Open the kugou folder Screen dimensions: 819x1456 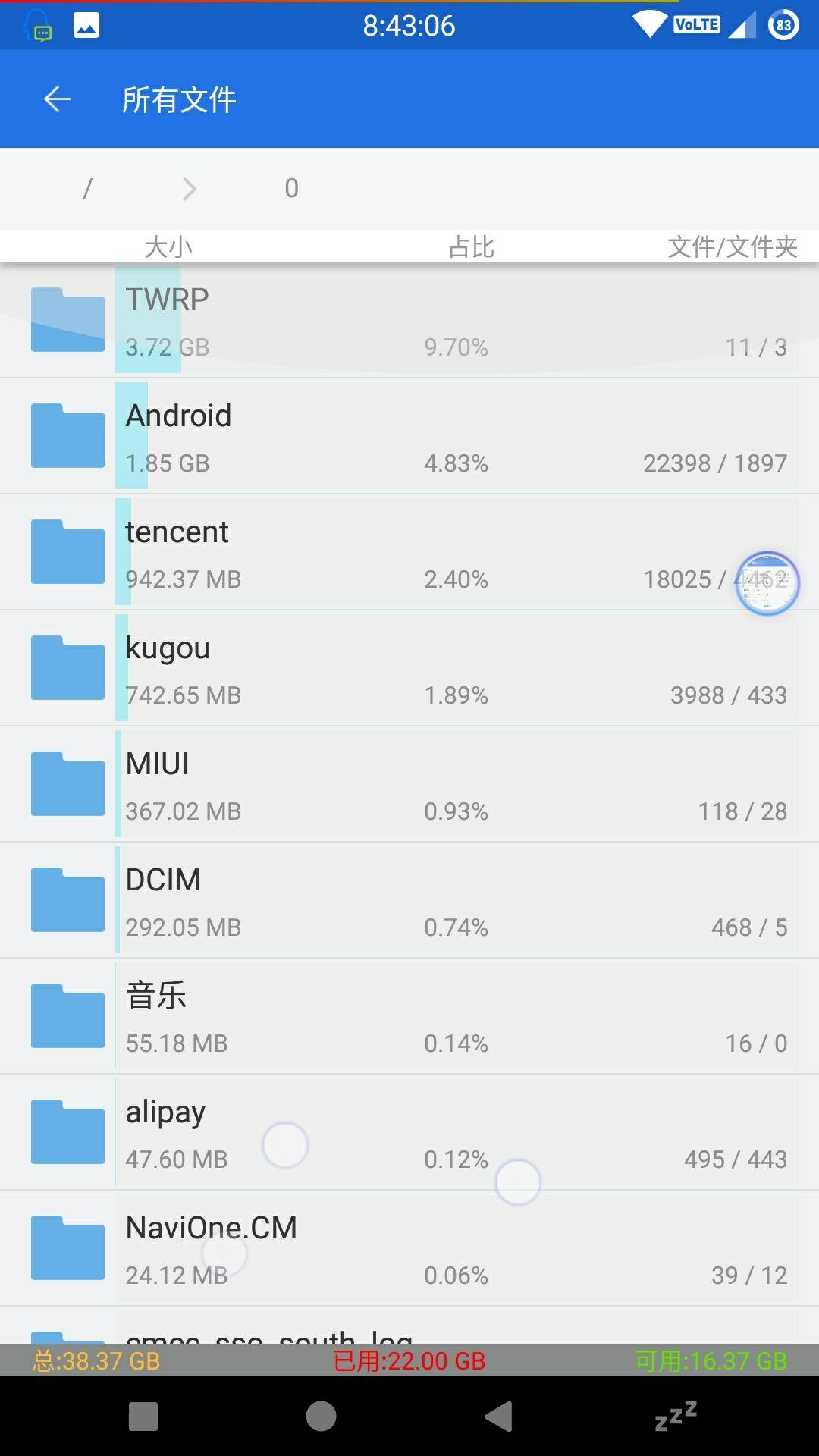[409, 668]
